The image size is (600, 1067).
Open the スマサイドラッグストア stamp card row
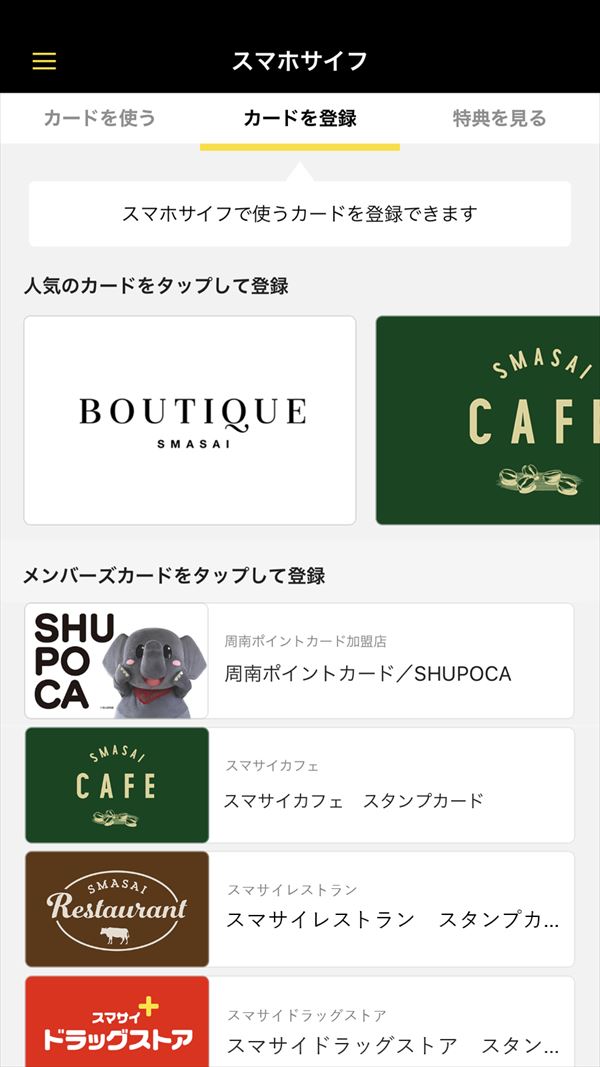(300, 1025)
